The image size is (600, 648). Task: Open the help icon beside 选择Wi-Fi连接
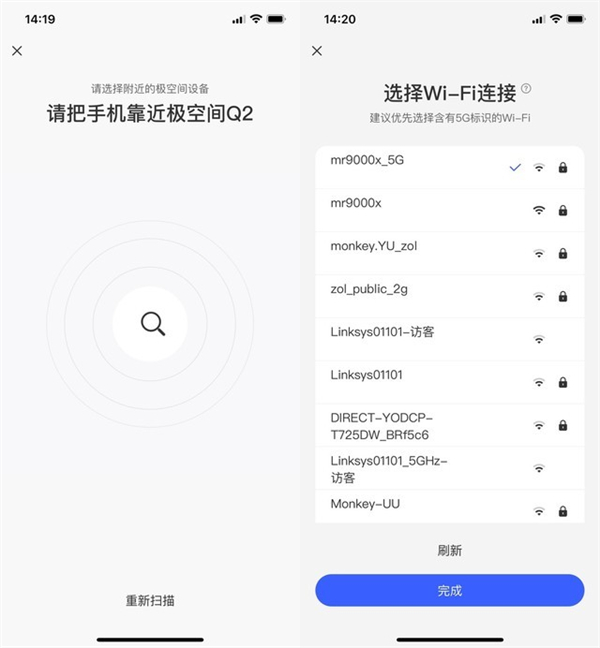pos(526,89)
